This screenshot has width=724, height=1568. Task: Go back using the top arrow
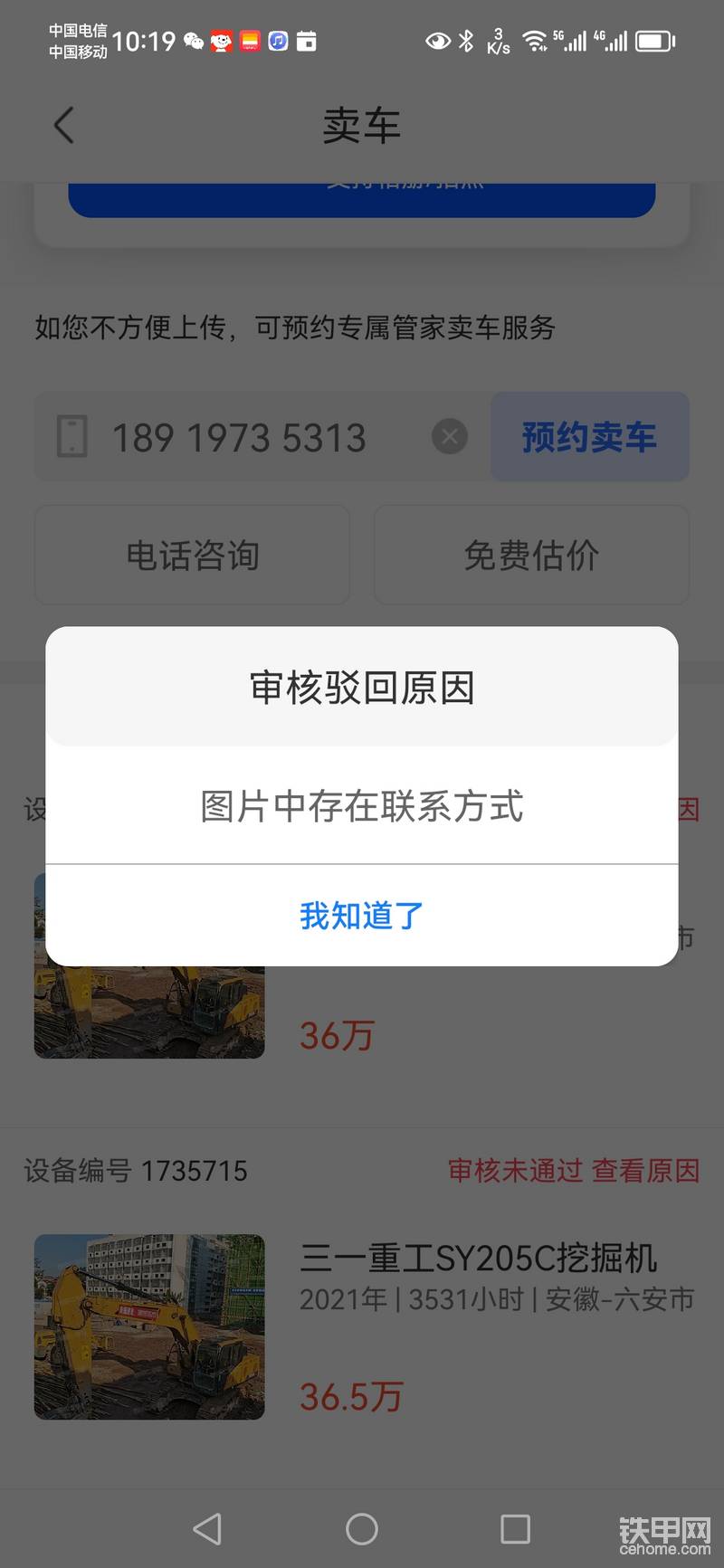click(63, 126)
